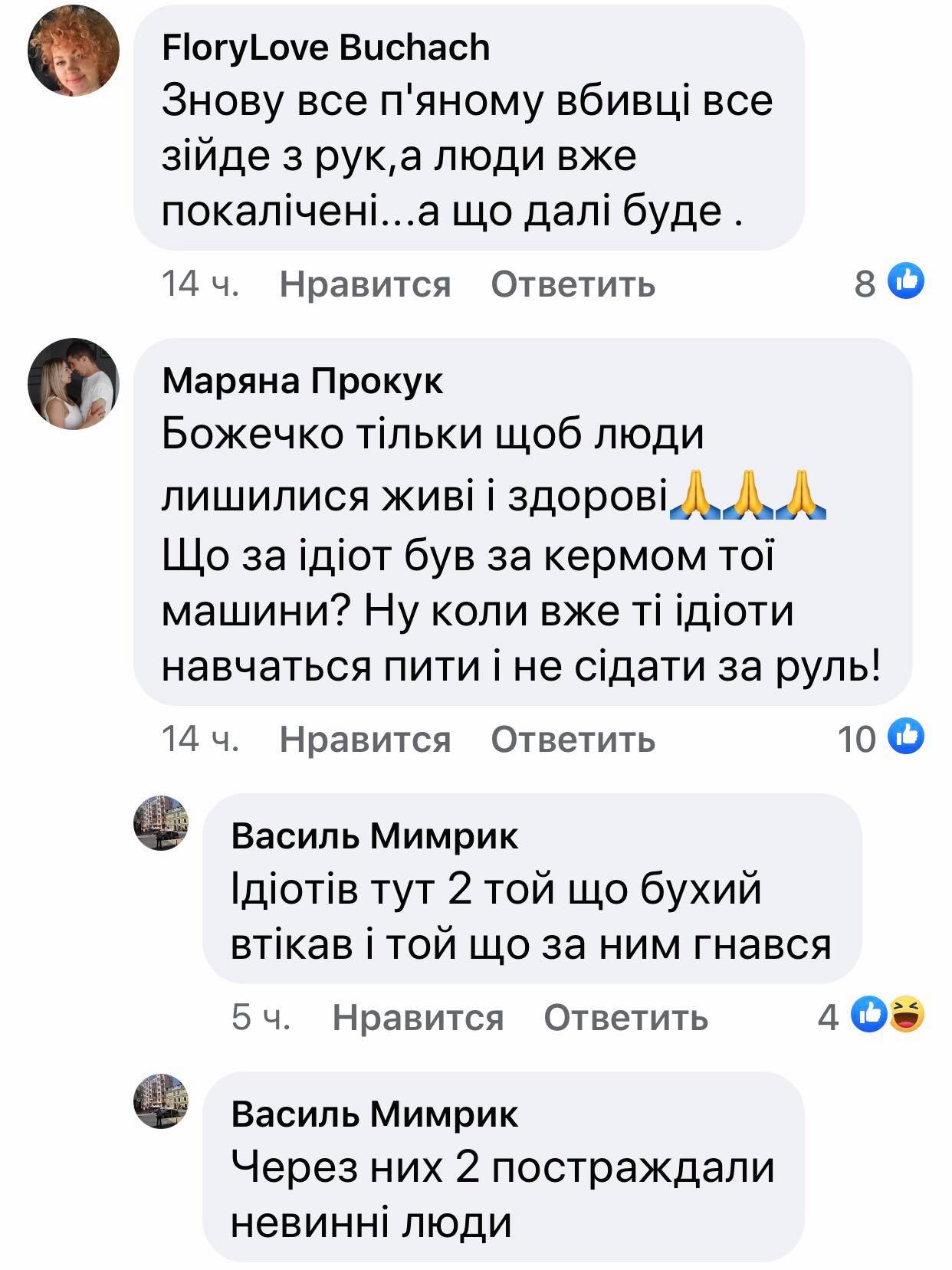The height and width of the screenshot is (1270, 952).
Task: Like Маряна Прокук's comment
Action: tap(365, 740)
